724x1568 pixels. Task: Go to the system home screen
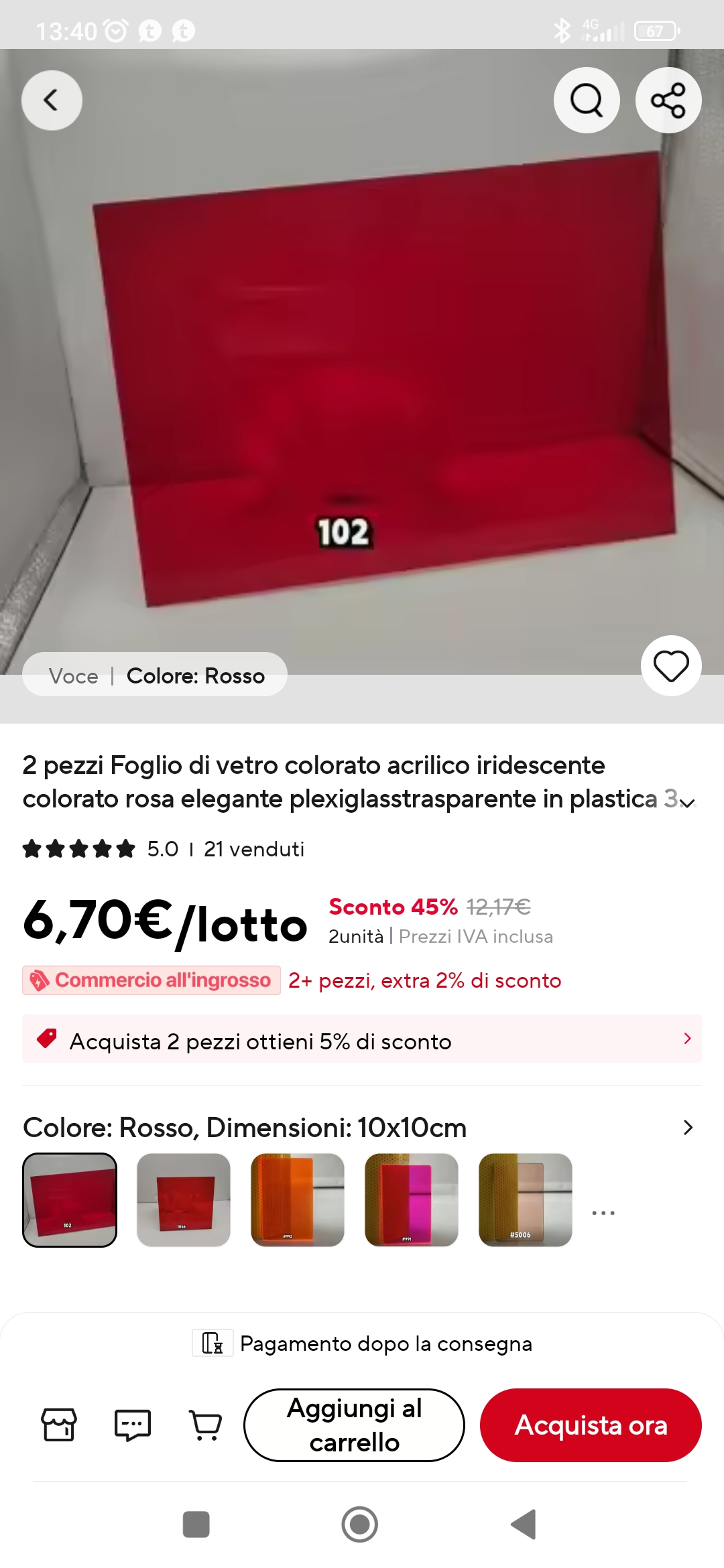pyautogui.click(x=360, y=1524)
